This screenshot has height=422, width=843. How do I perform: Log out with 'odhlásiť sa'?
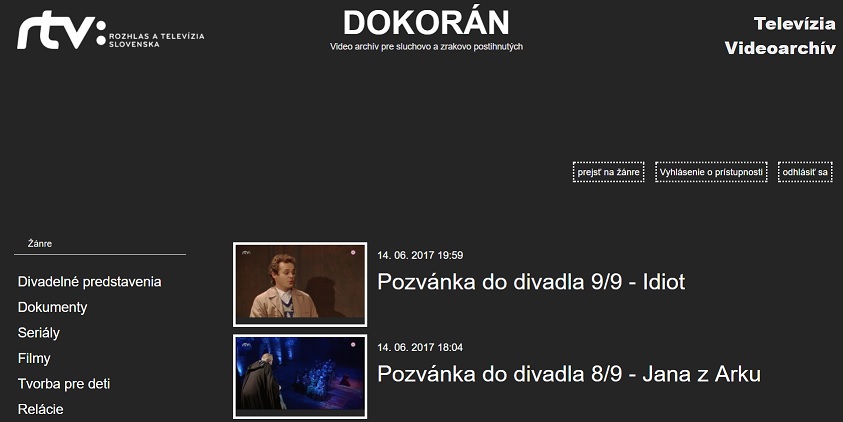tap(806, 173)
